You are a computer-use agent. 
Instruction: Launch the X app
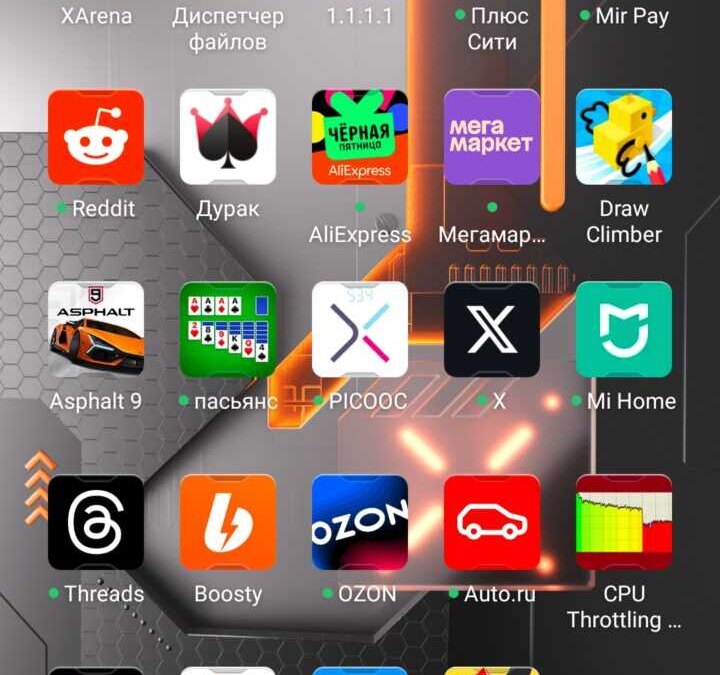[x=492, y=329]
